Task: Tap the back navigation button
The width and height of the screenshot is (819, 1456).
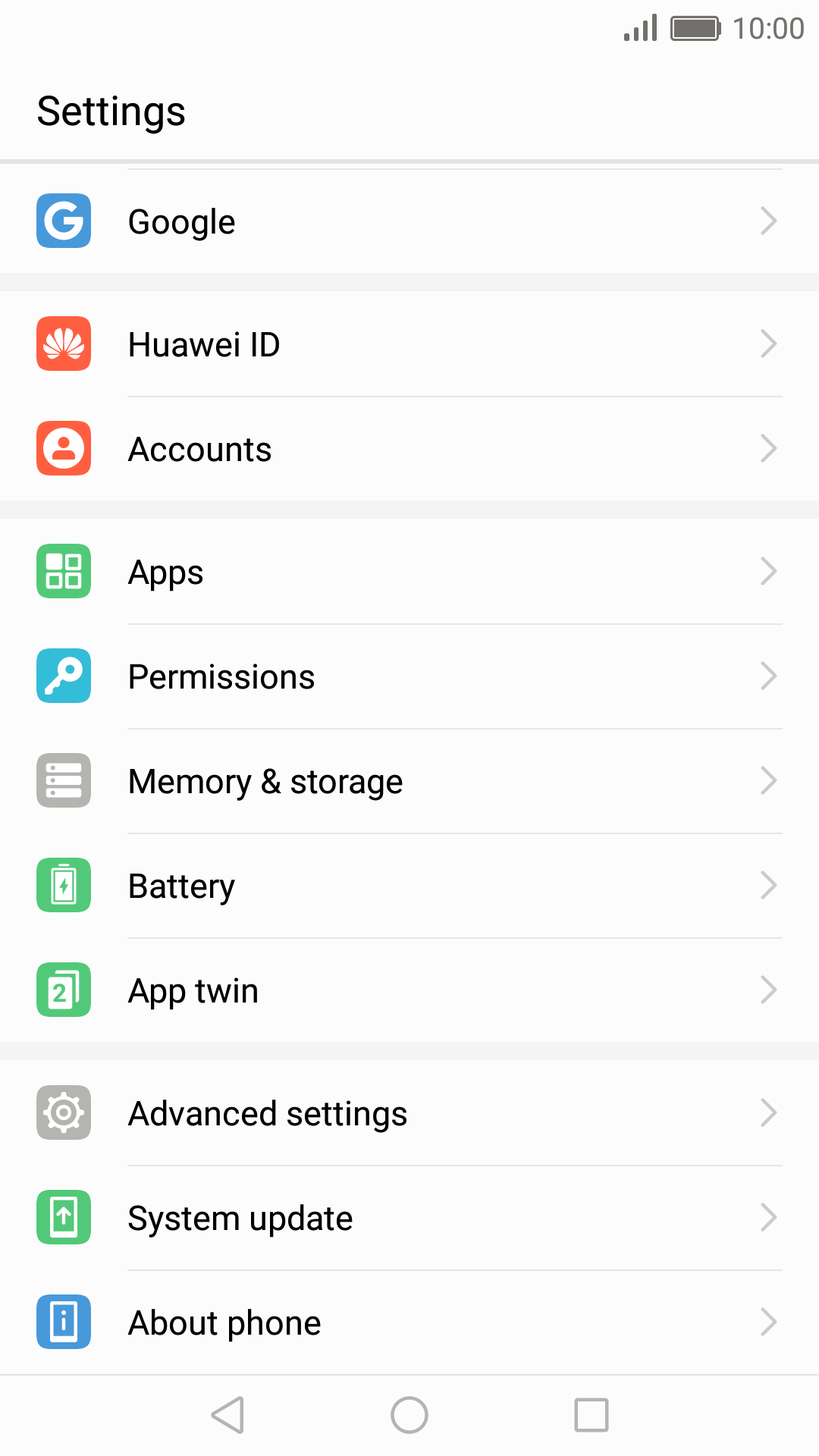Action: coord(227,1415)
